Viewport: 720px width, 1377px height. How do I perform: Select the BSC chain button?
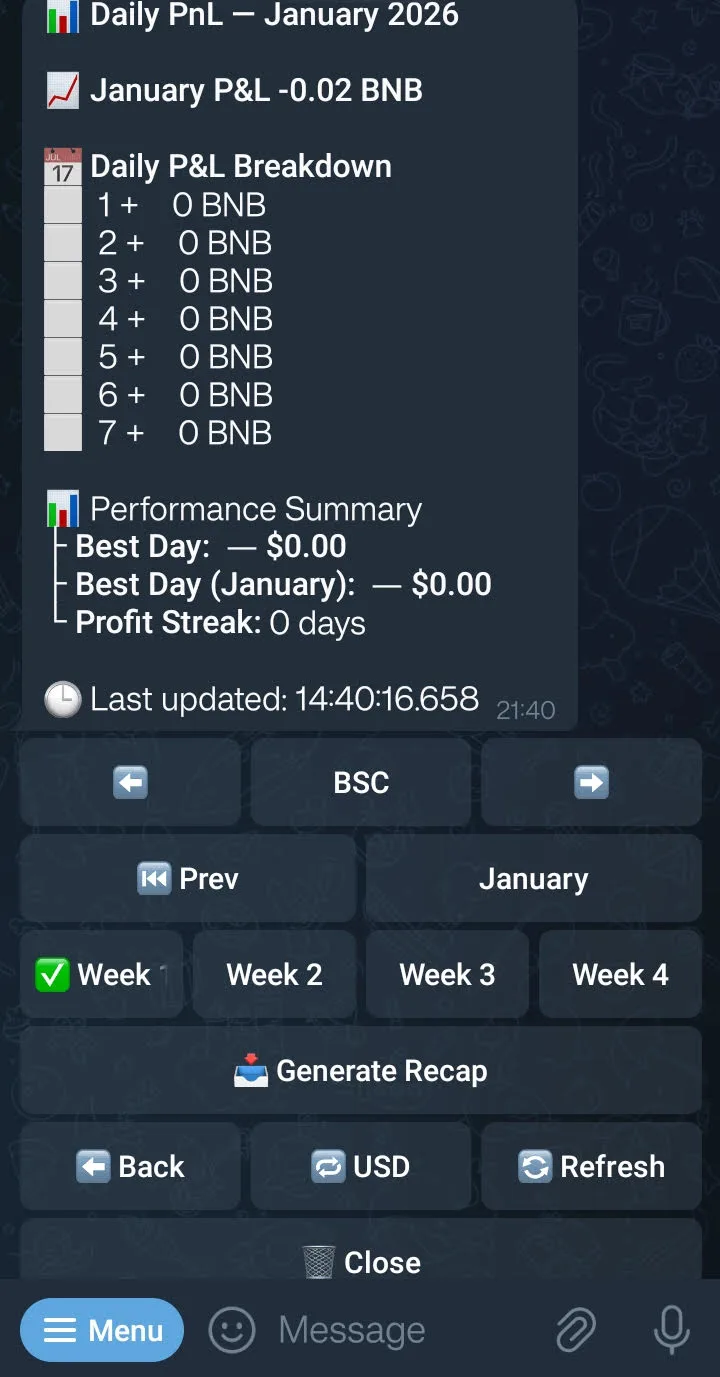(x=361, y=782)
